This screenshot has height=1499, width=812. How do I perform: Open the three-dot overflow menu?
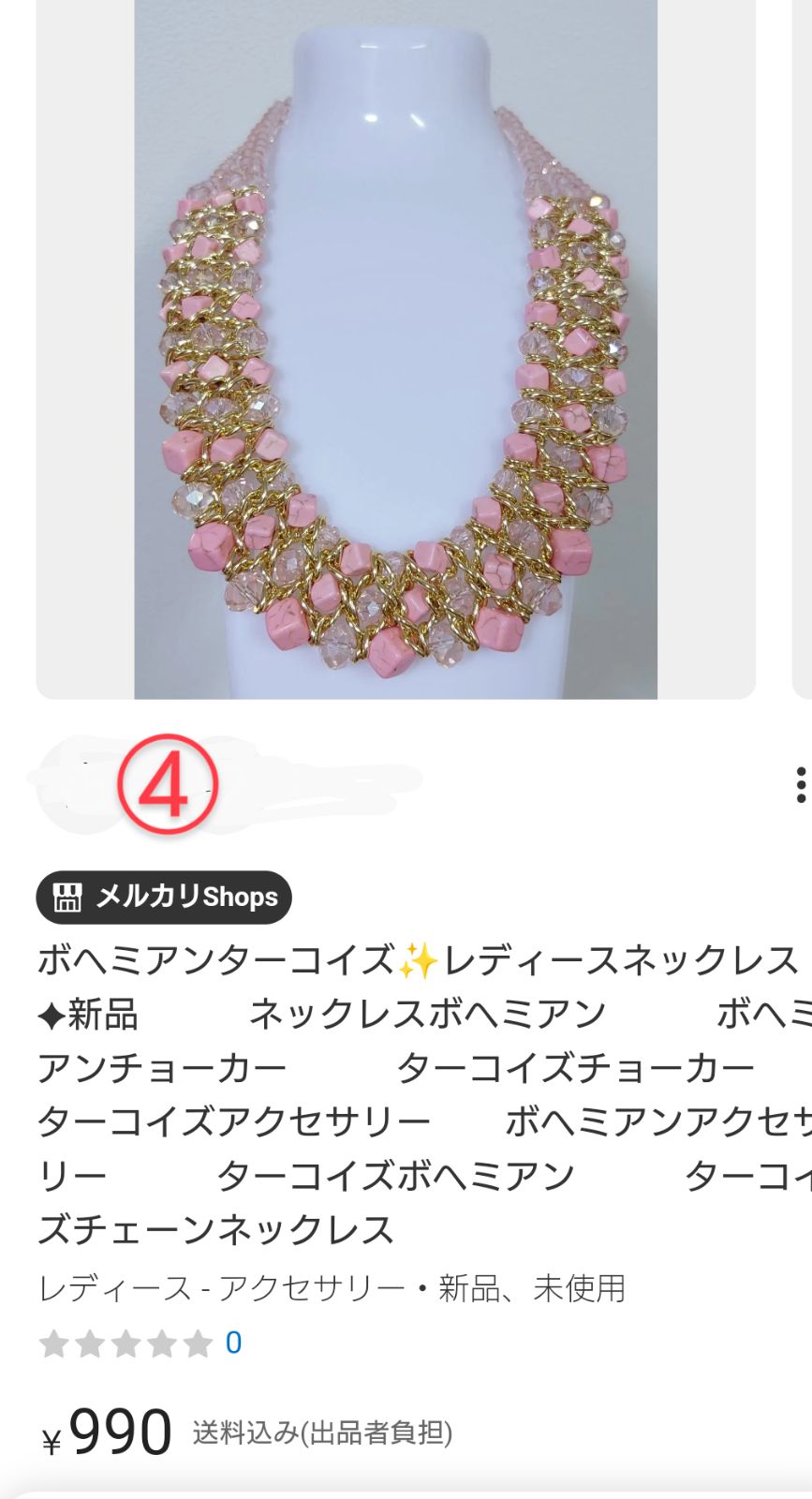[x=800, y=785]
